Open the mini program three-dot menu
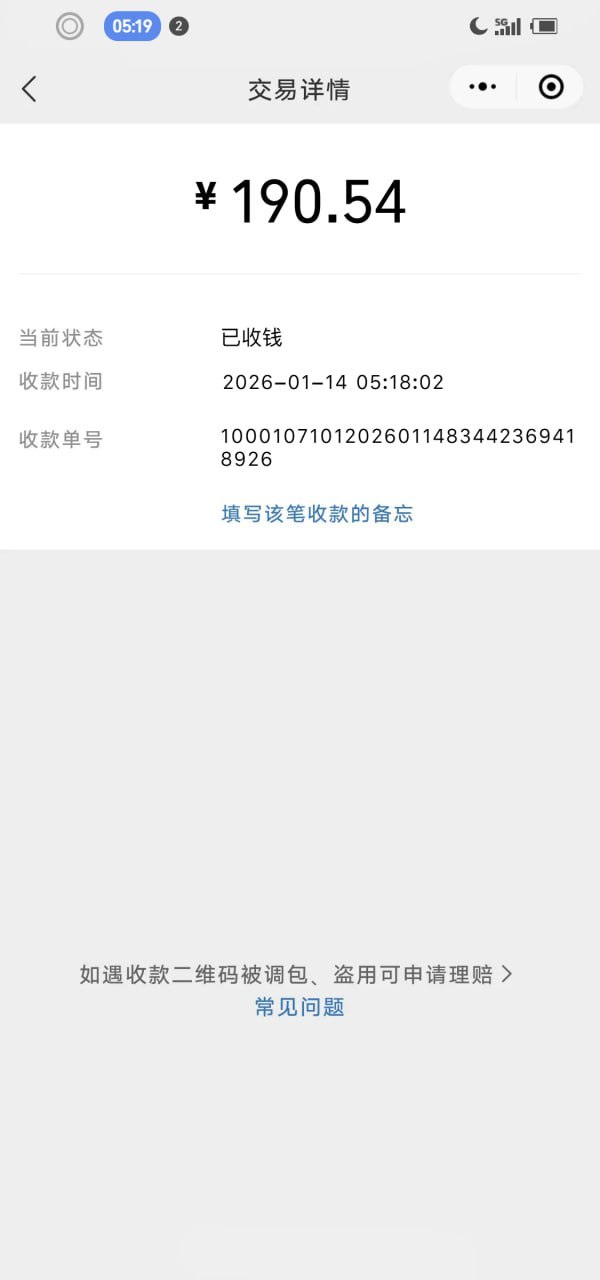Viewport: 600px width, 1280px height. point(483,87)
